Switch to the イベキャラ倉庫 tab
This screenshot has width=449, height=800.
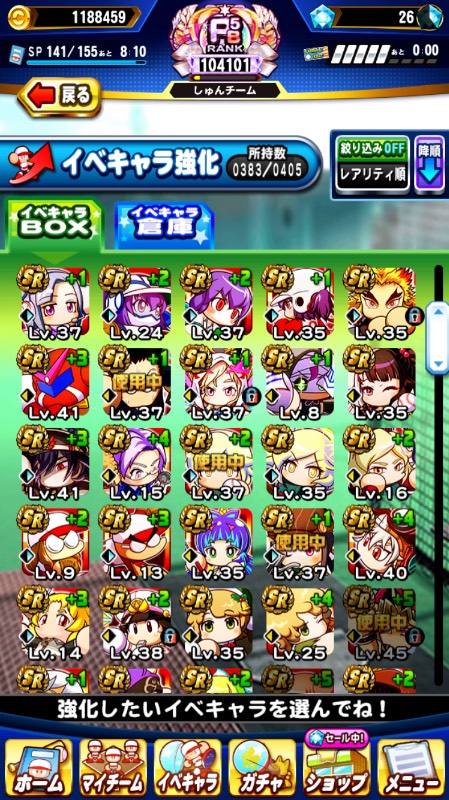(164, 222)
